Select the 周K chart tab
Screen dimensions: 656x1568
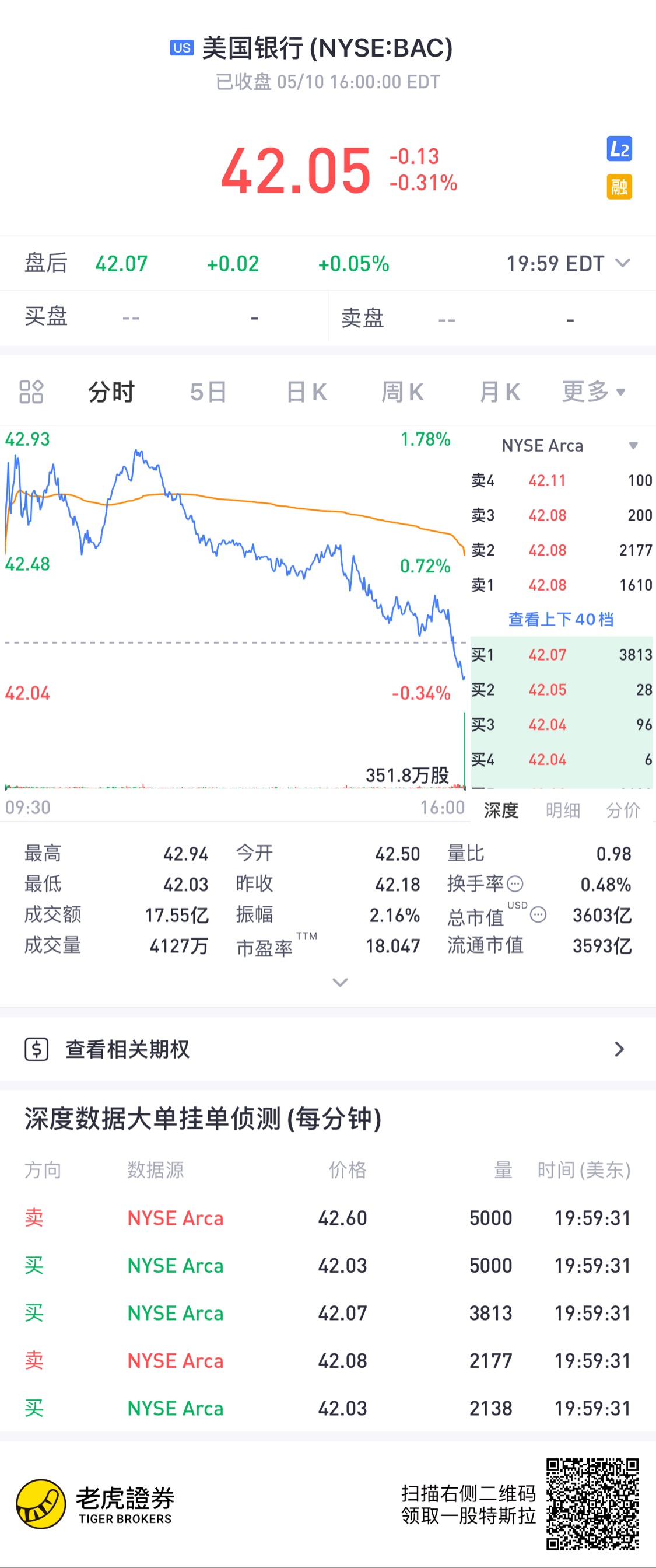[x=402, y=392]
